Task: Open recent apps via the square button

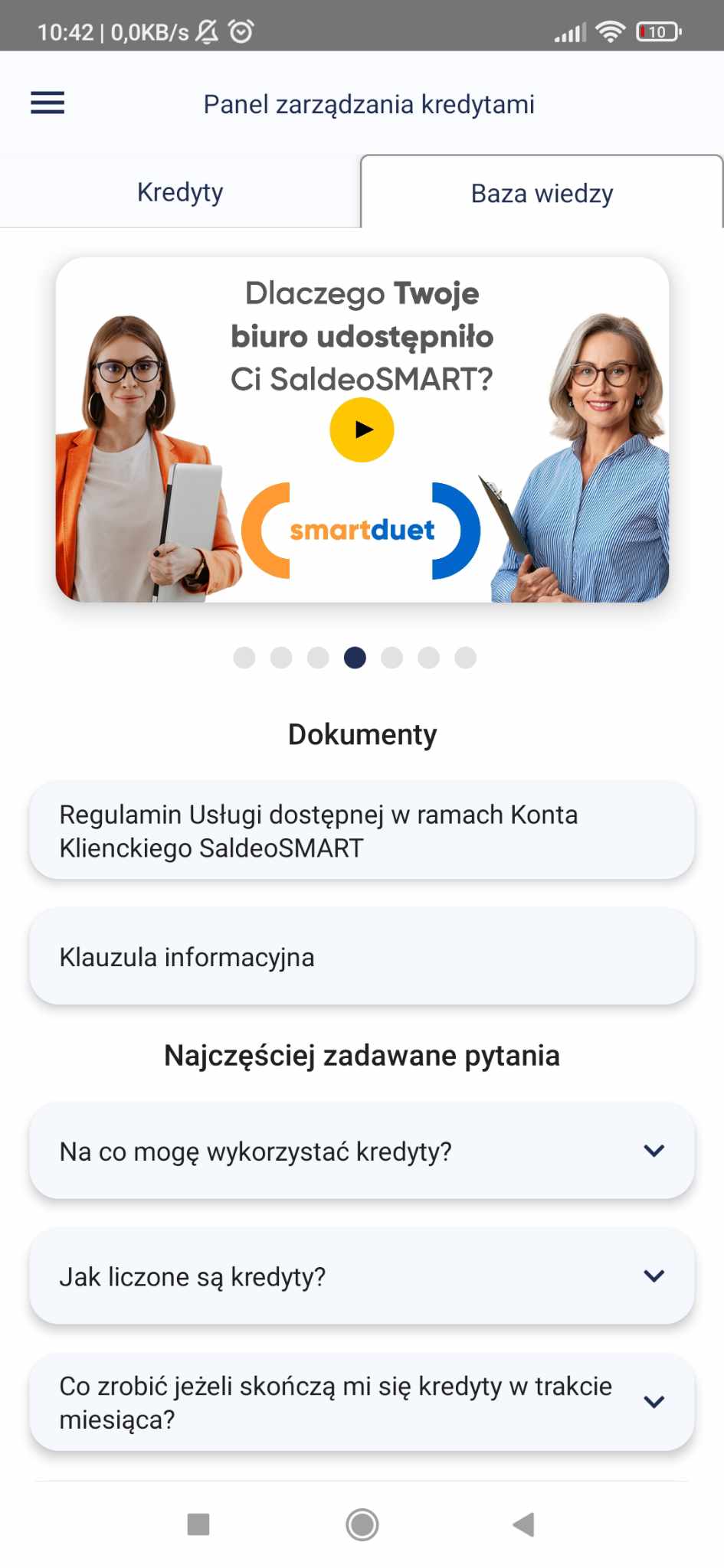Action: (x=198, y=1524)
